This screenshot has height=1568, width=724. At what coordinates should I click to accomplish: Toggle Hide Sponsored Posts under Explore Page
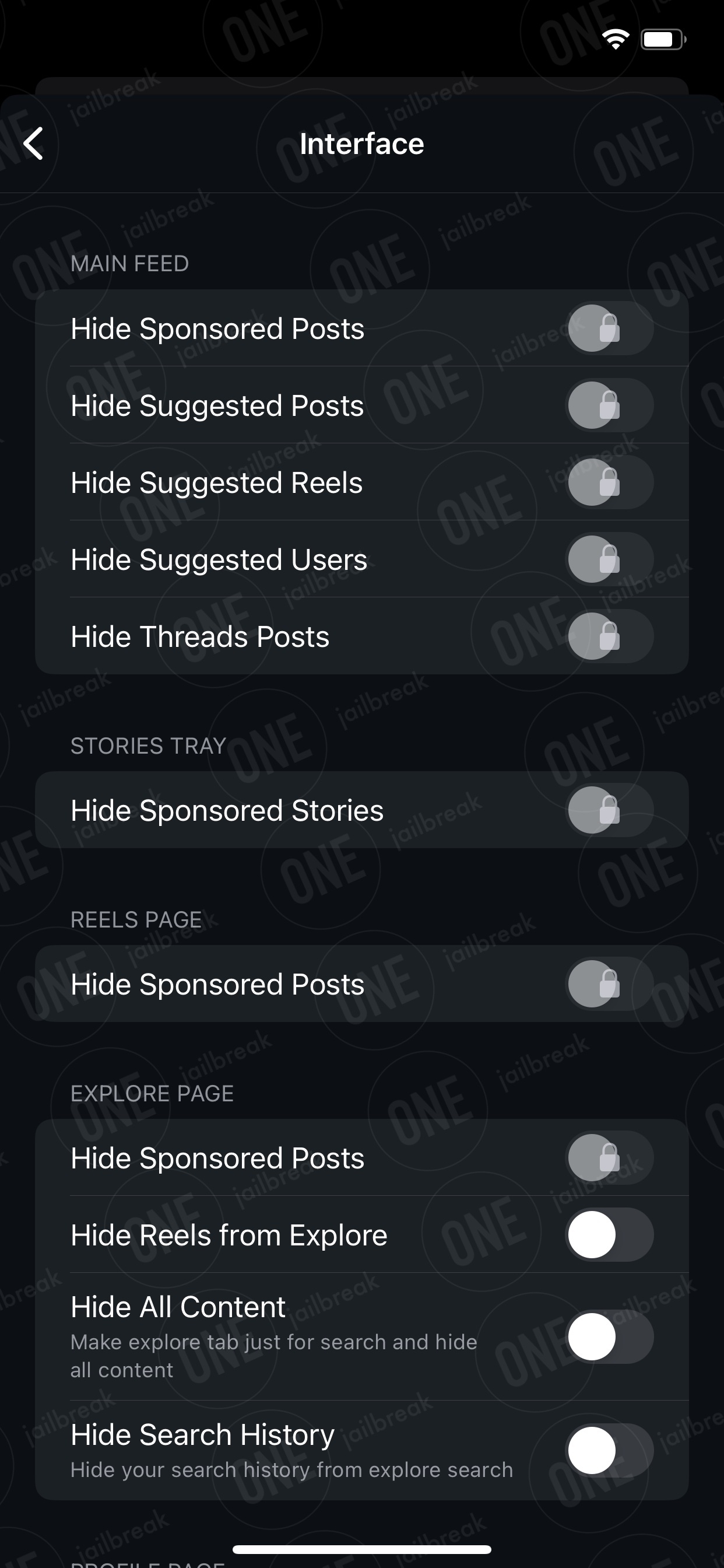610,1158
